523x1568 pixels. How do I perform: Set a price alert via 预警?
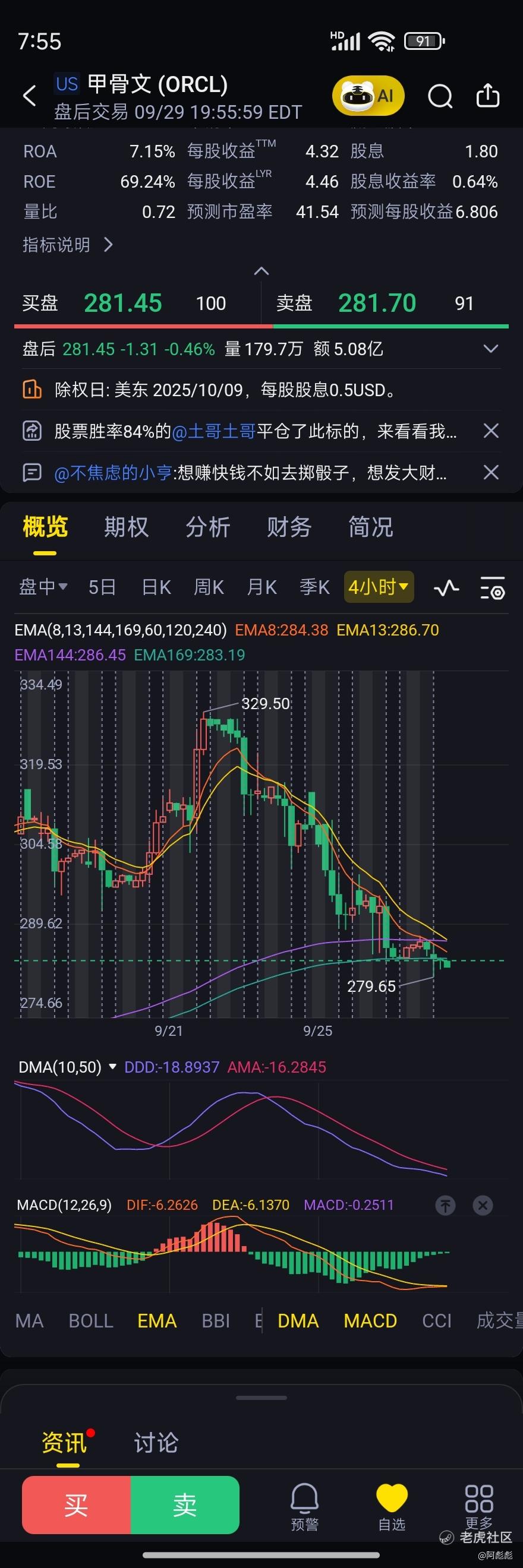304,1505
